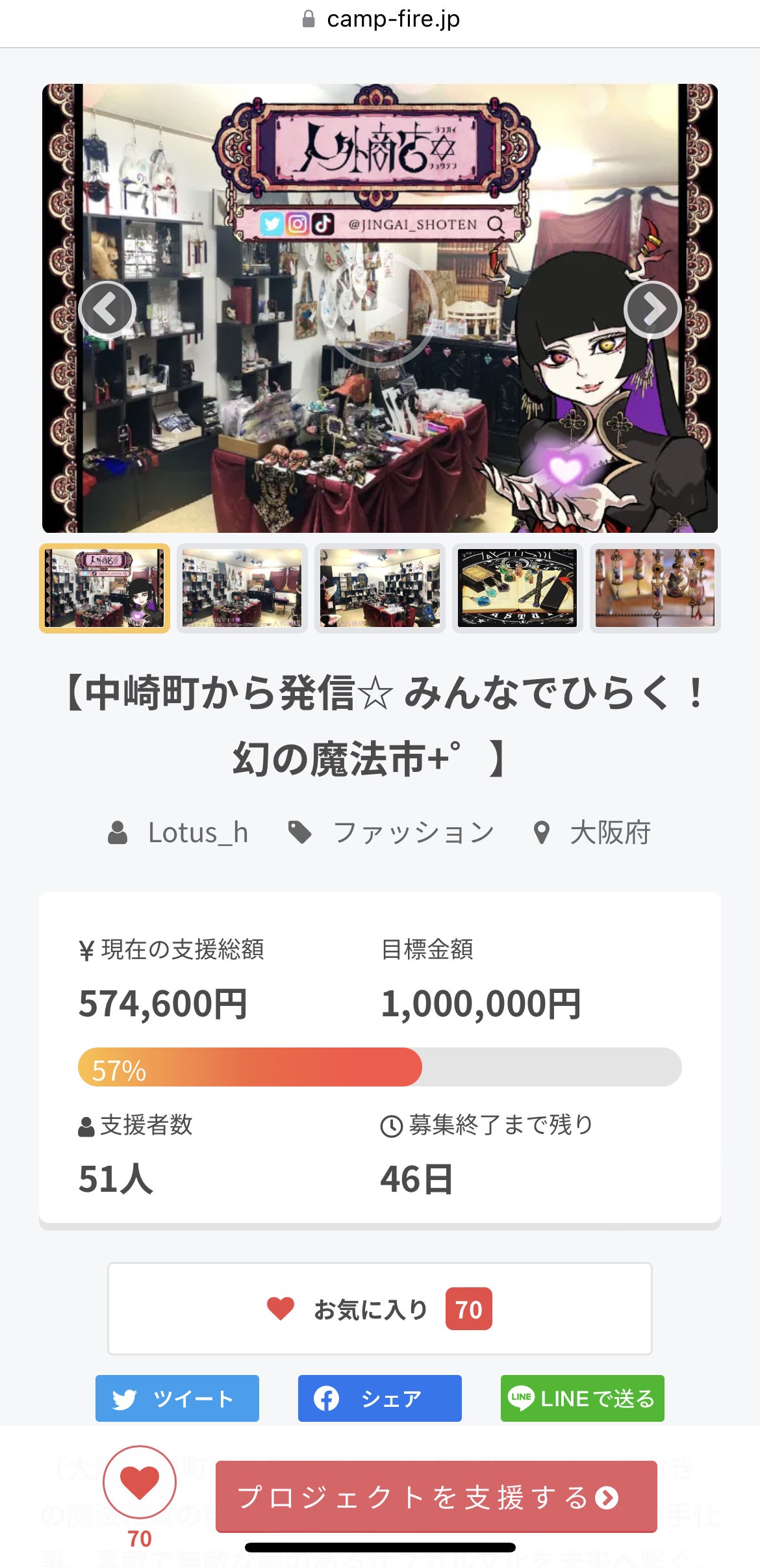Select the fourth thumbnail with spell book
760x1568 pixels.
click(x=517, y=587)
